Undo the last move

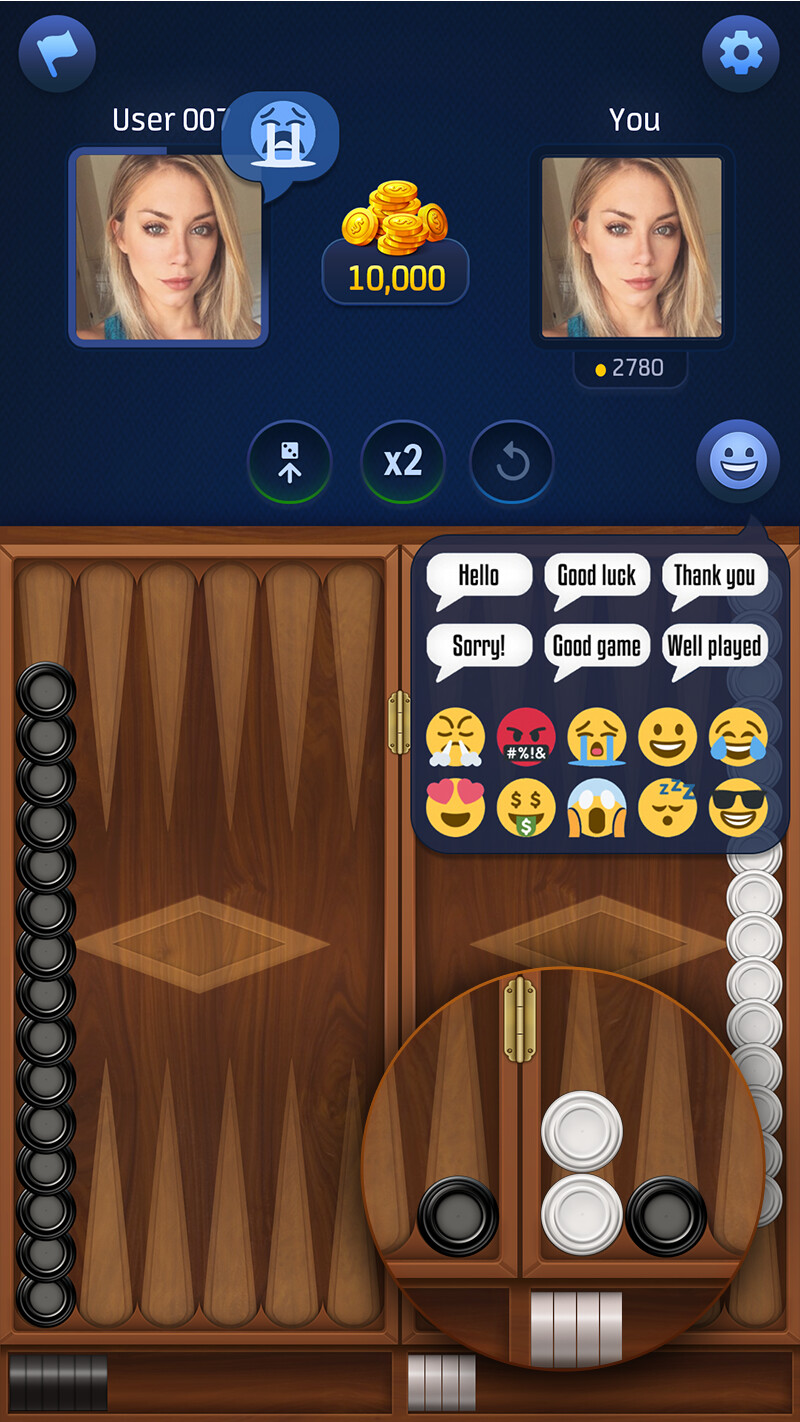coord(512,462)
